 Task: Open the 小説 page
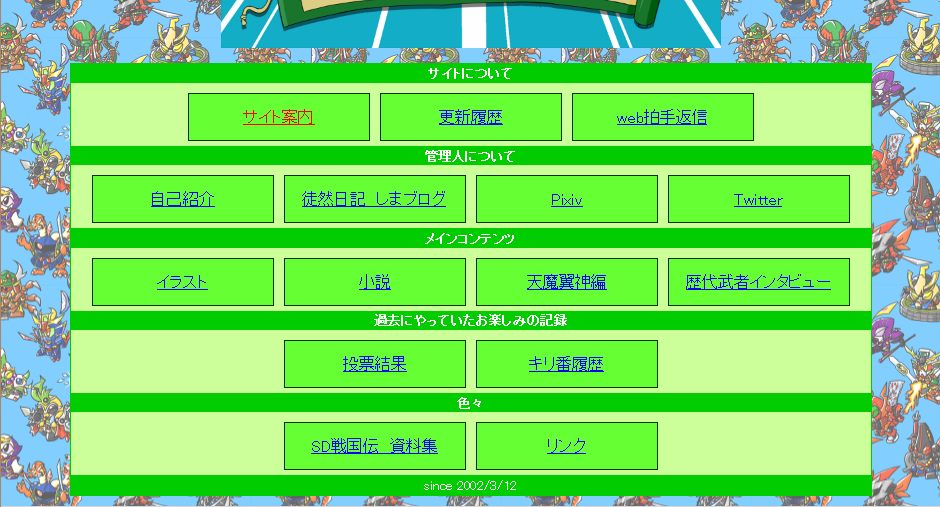(374, 282)
